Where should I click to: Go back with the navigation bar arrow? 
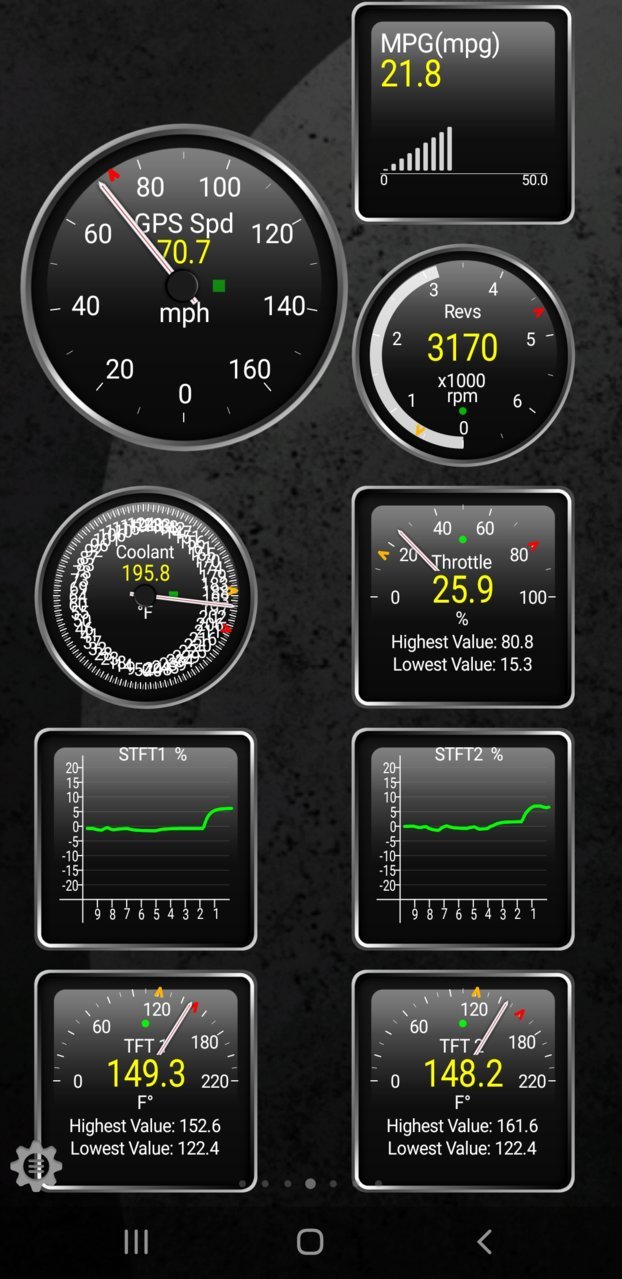coord(484,1242)
